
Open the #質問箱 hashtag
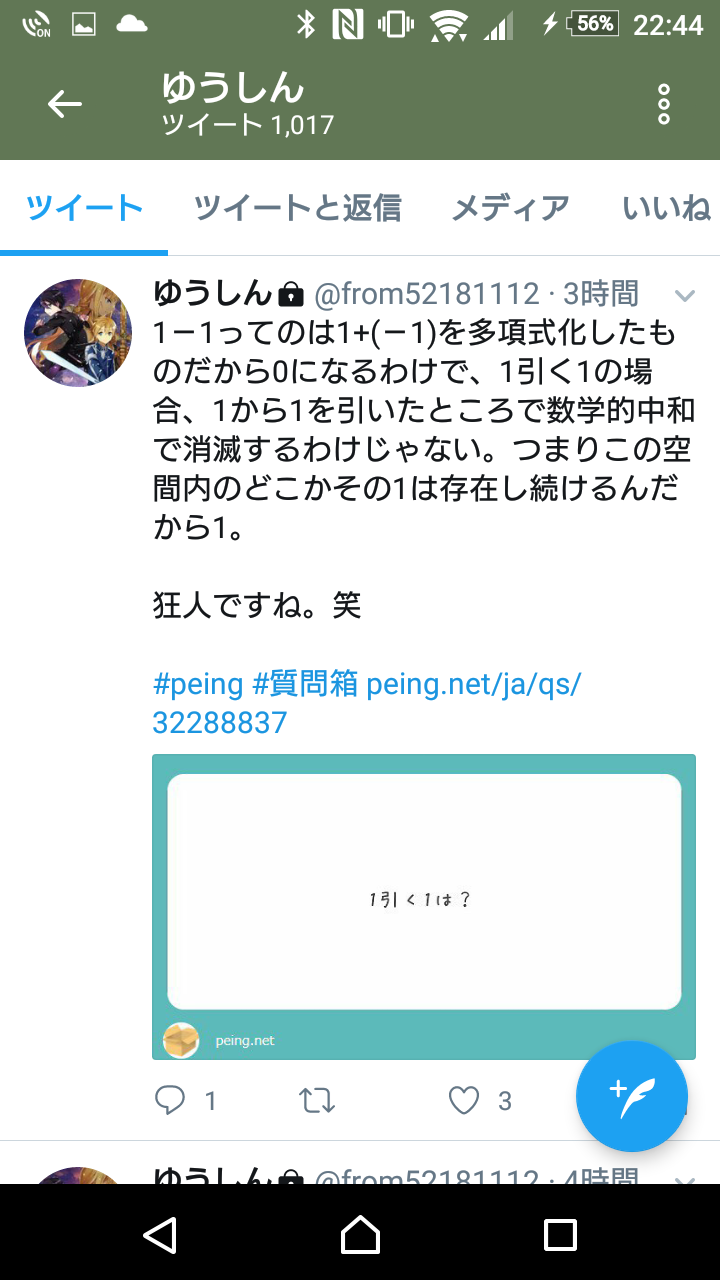tap(305, 685)
